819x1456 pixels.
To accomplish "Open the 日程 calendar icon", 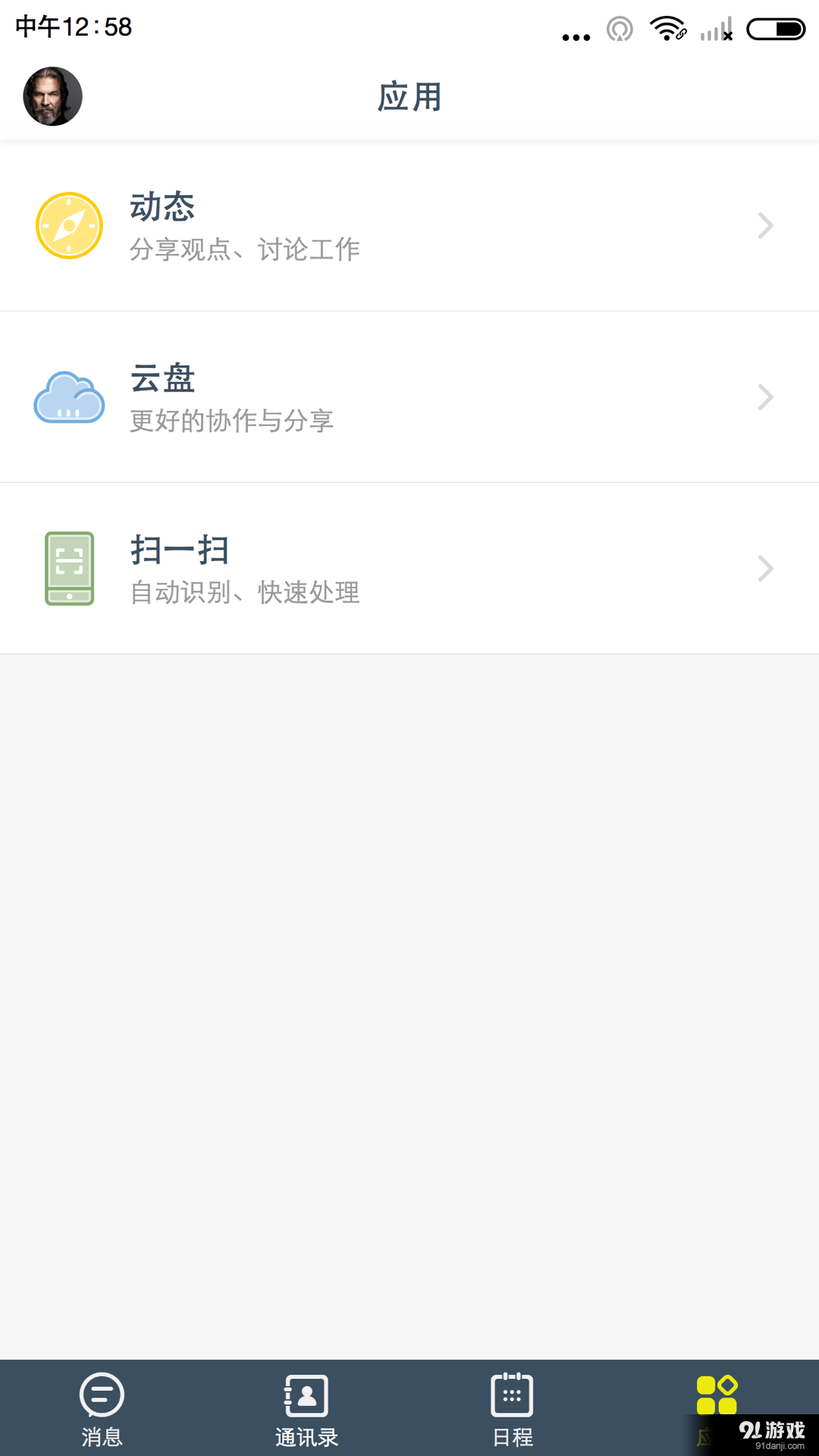I will click(x=512, y=1394).
